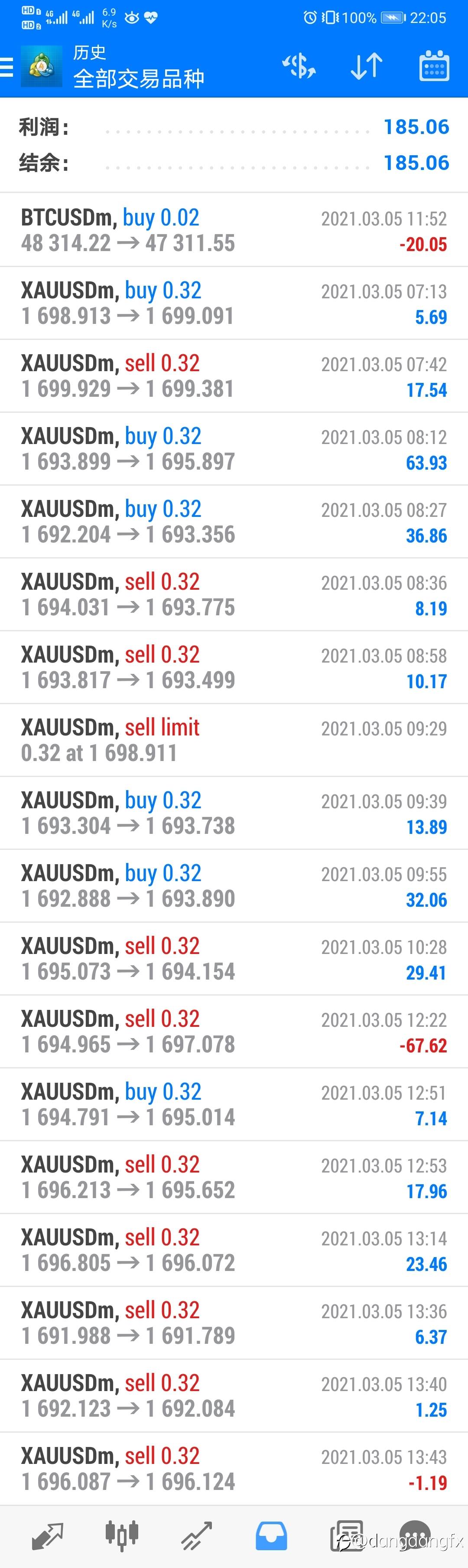
Task: Open the sort order arrows
Action: pos(366,66)
